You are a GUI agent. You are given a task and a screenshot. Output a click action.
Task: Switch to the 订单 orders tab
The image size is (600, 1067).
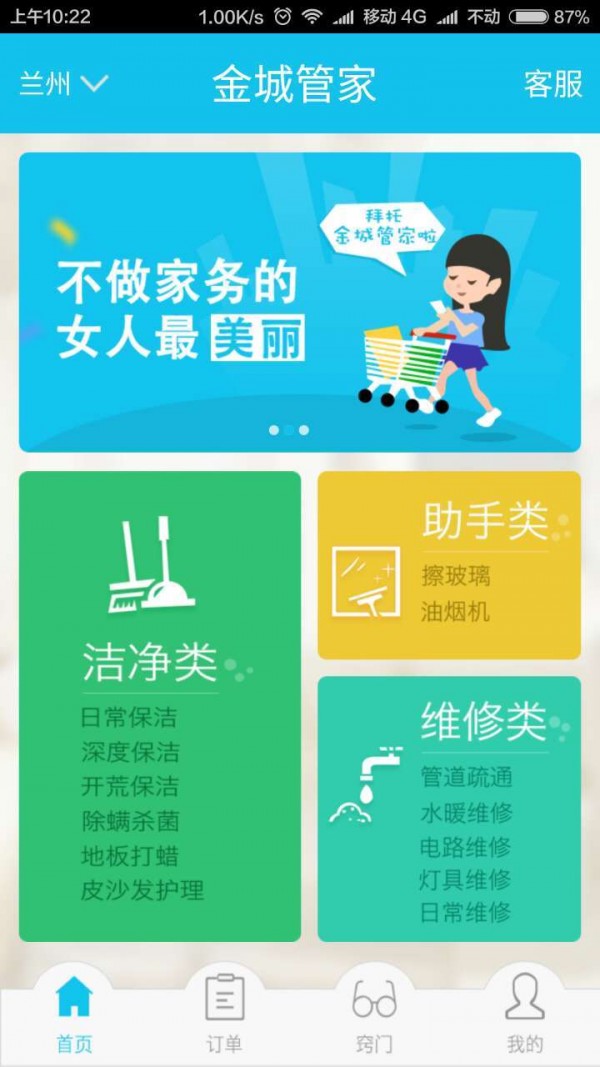point(224,1014)
